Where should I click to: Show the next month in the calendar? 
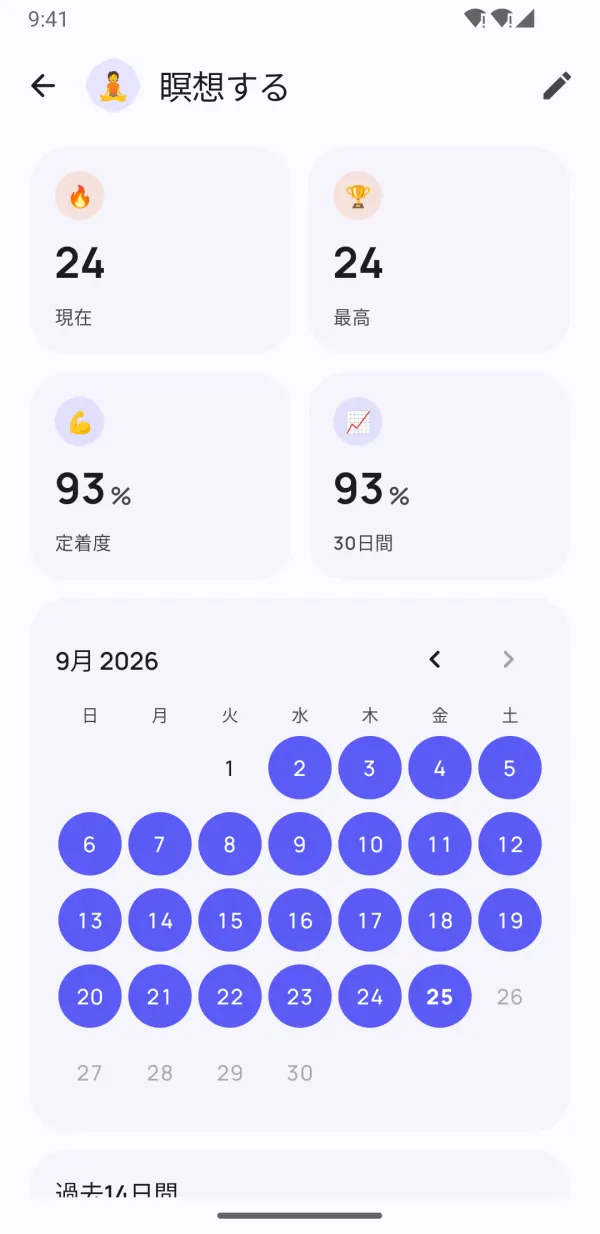click(509, 659)
